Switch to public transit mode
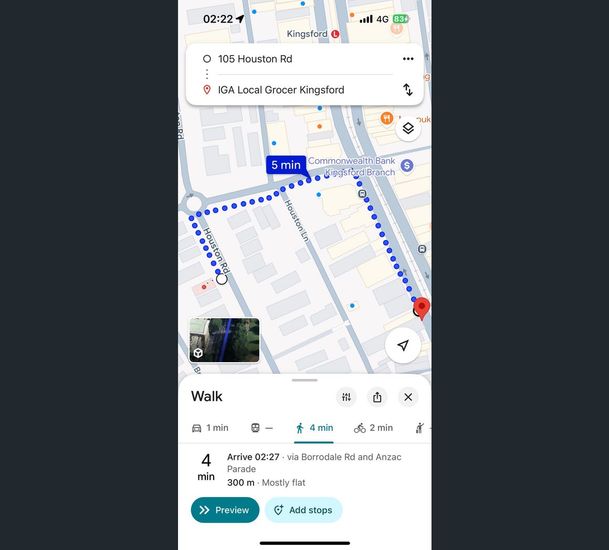The height and width of the screenshot is (550, 609). pyautogui.click(x=261, y=428)
